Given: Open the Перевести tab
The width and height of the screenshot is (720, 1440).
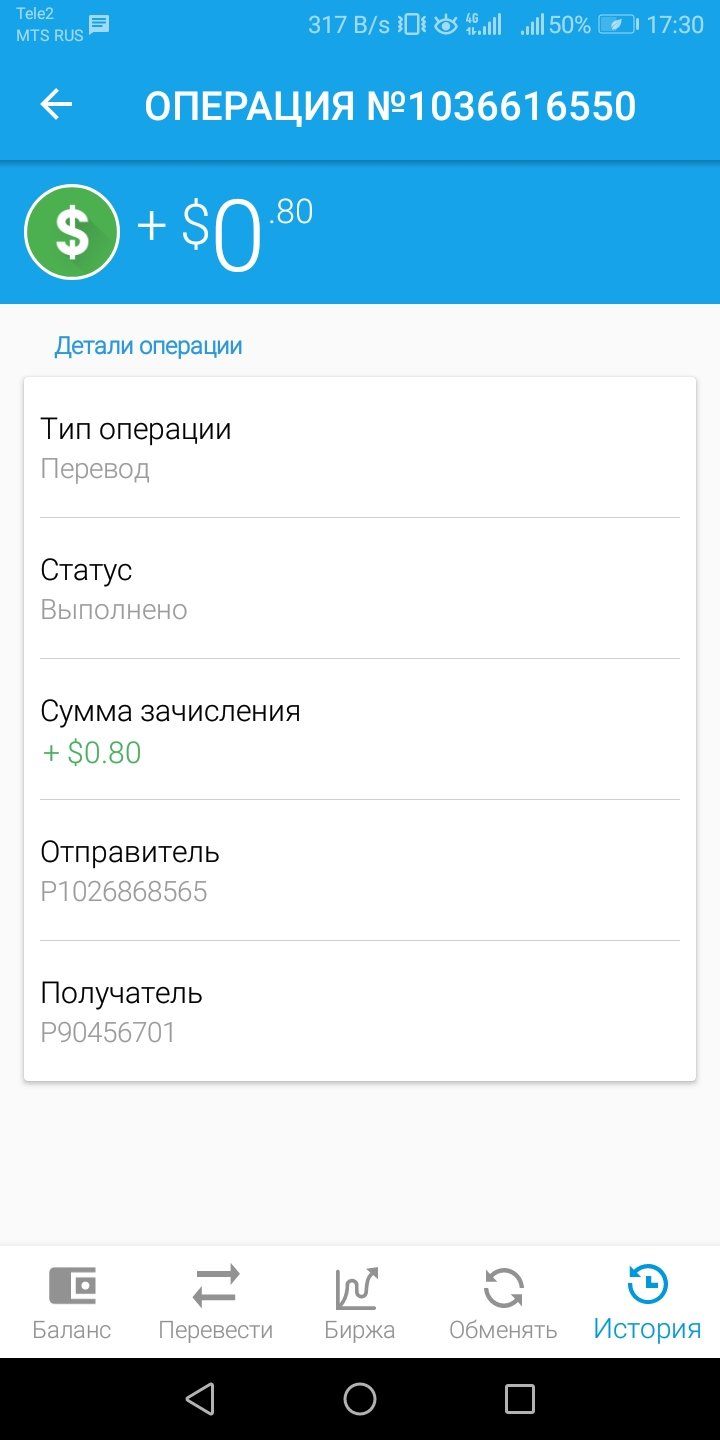Looking at the screenshot, I should click(216, 1302).
